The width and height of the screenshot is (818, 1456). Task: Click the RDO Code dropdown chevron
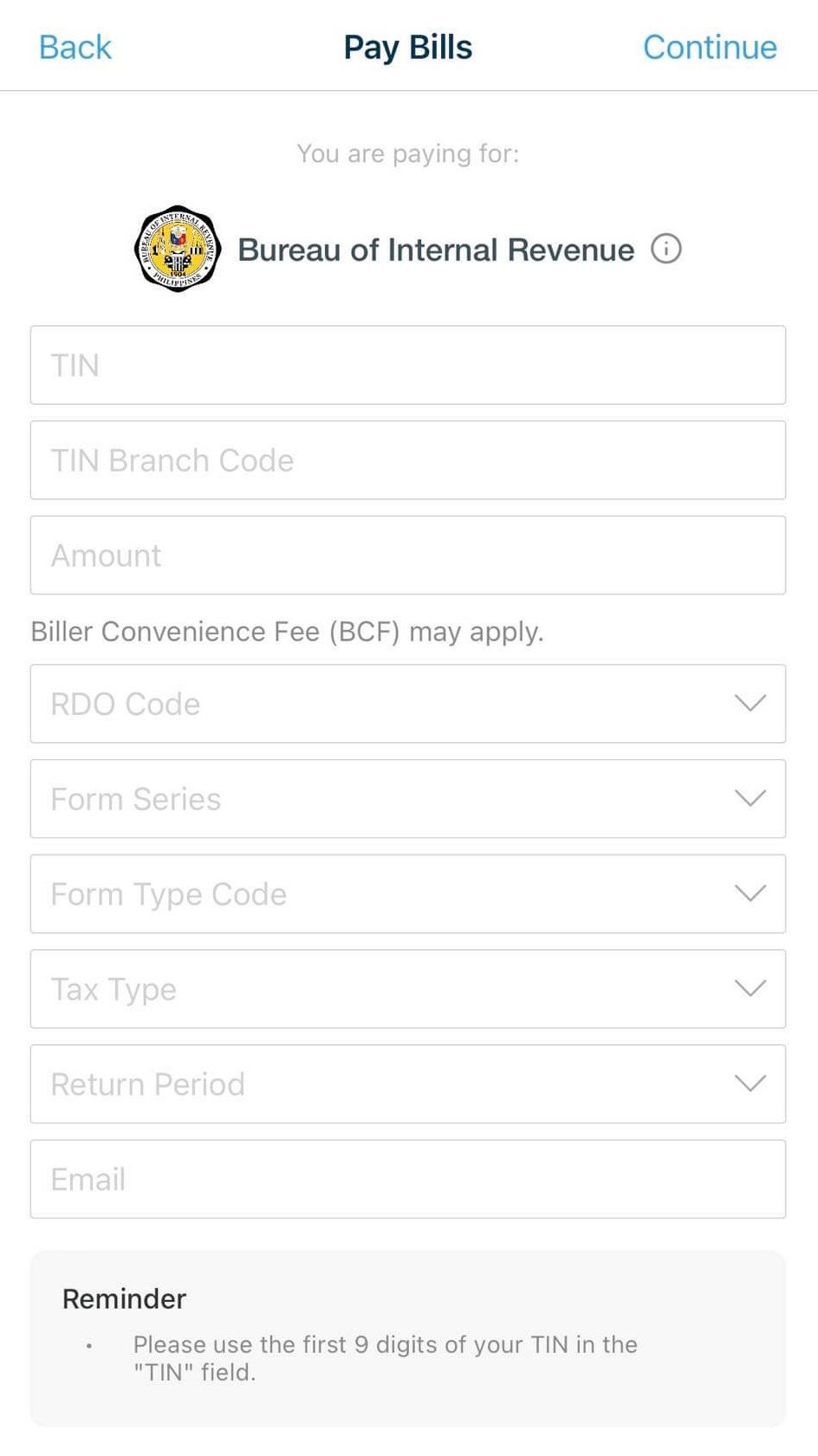point(749,704)
